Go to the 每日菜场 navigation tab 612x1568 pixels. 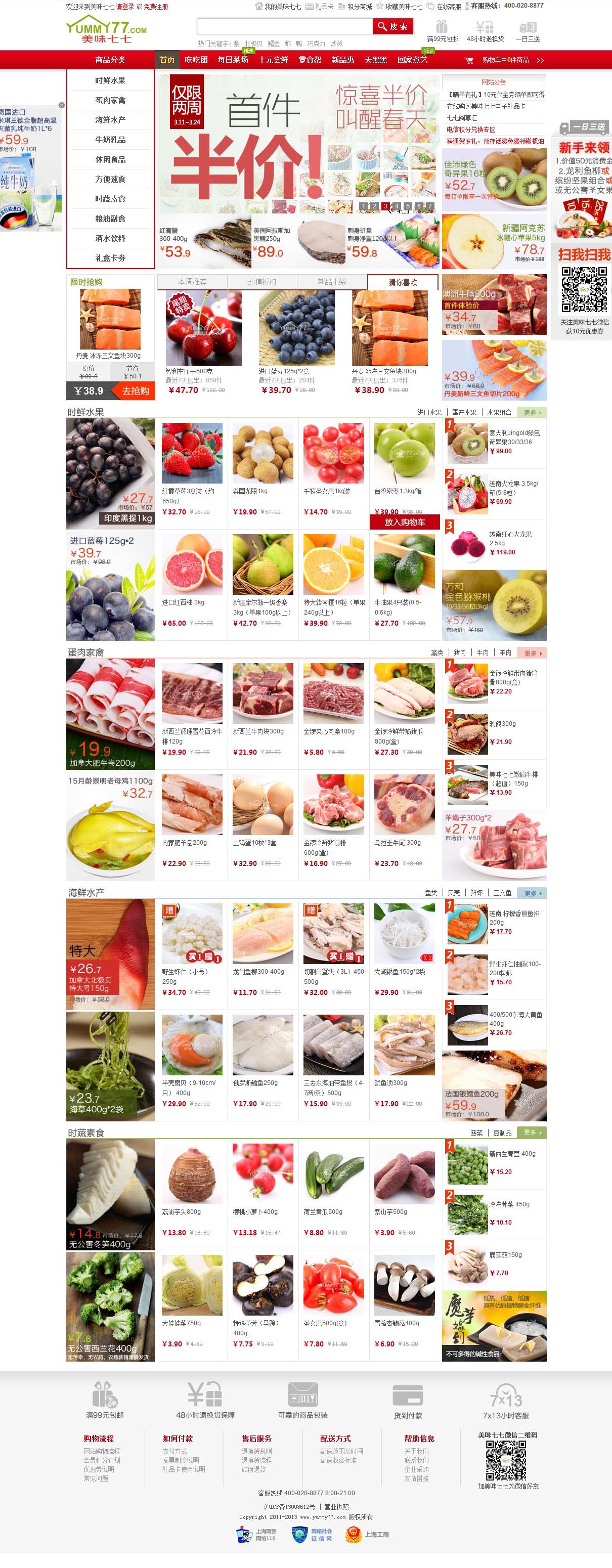click(233, 60)
